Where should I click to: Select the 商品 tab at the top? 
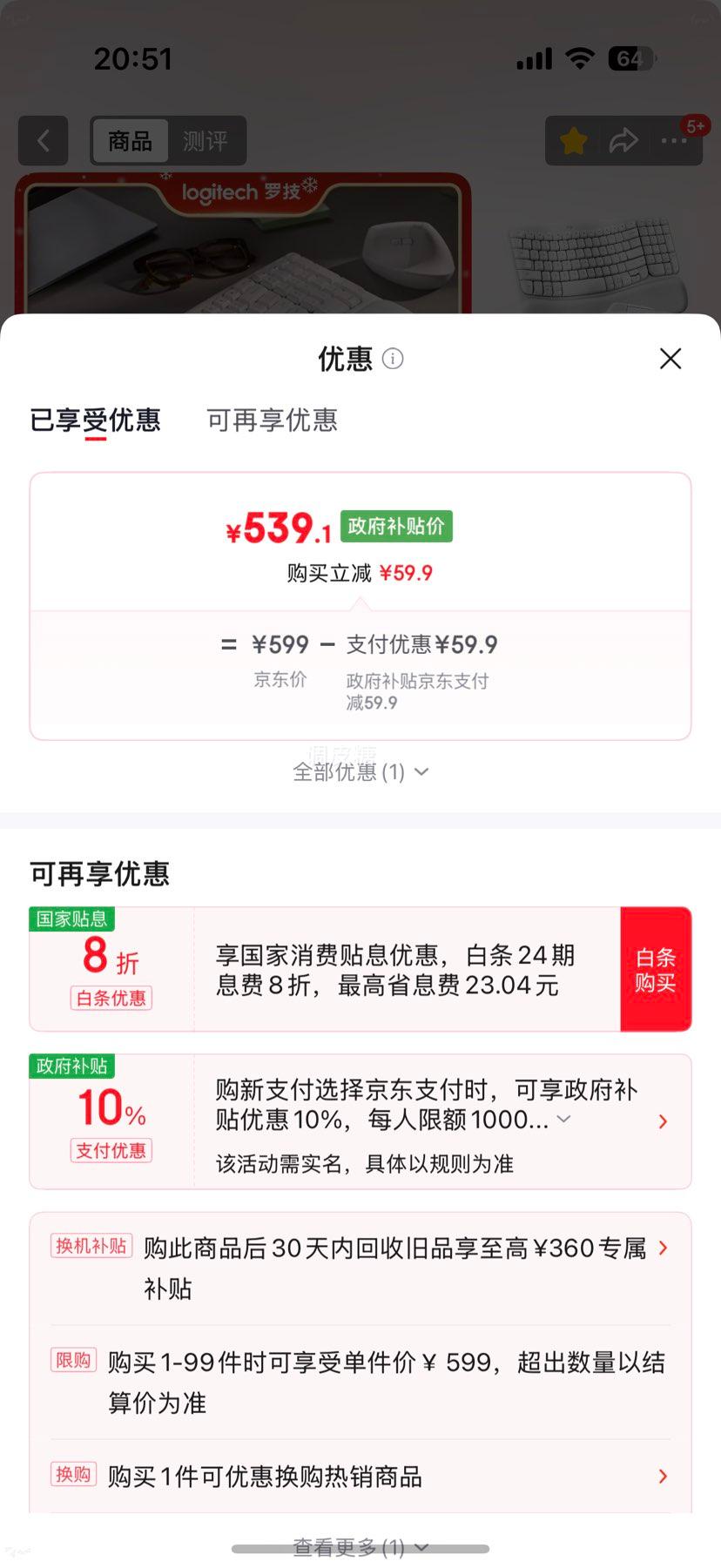(129, 140)
